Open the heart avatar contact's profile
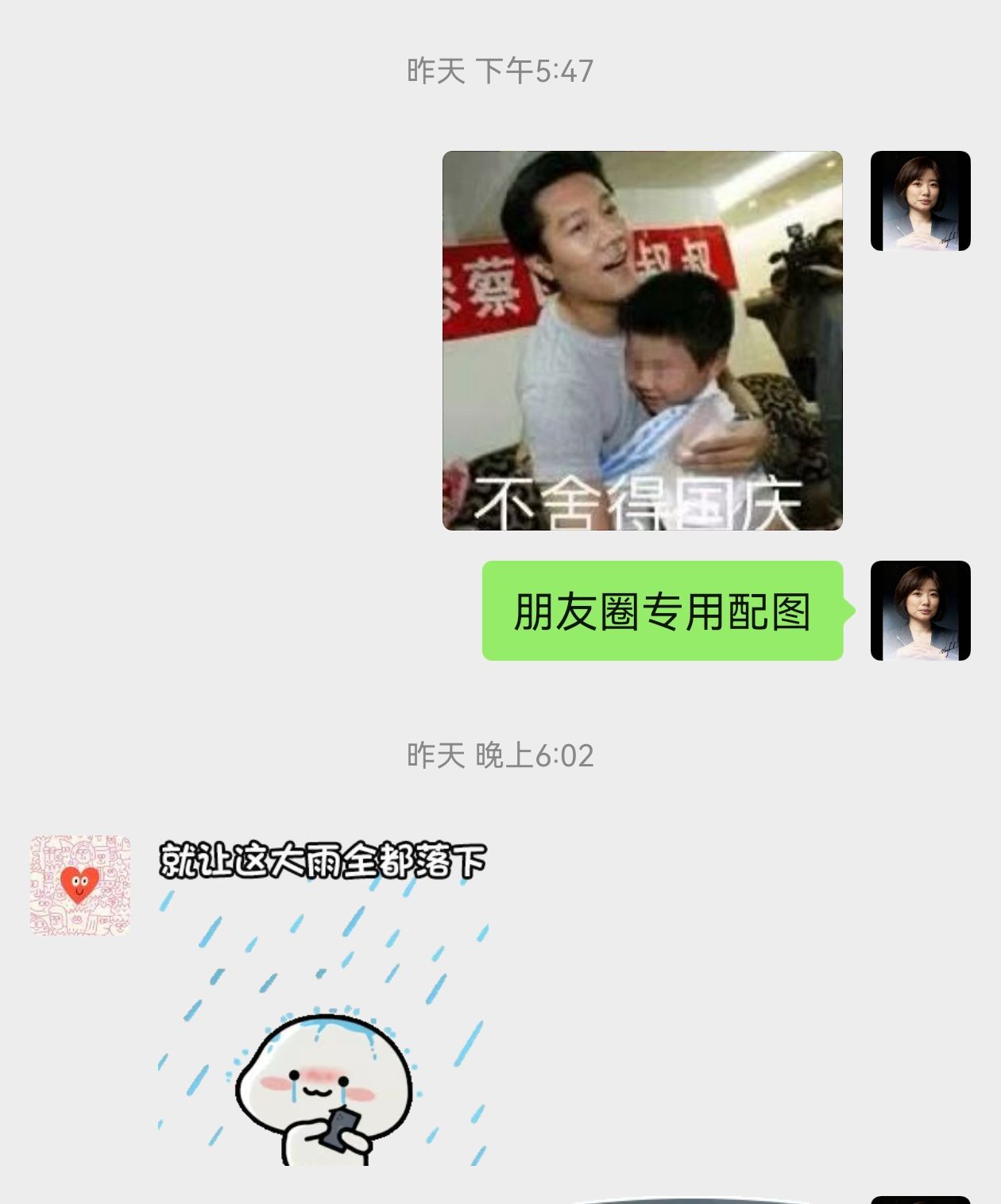This screenshot has height=1204, width=1001. point(80,885)
